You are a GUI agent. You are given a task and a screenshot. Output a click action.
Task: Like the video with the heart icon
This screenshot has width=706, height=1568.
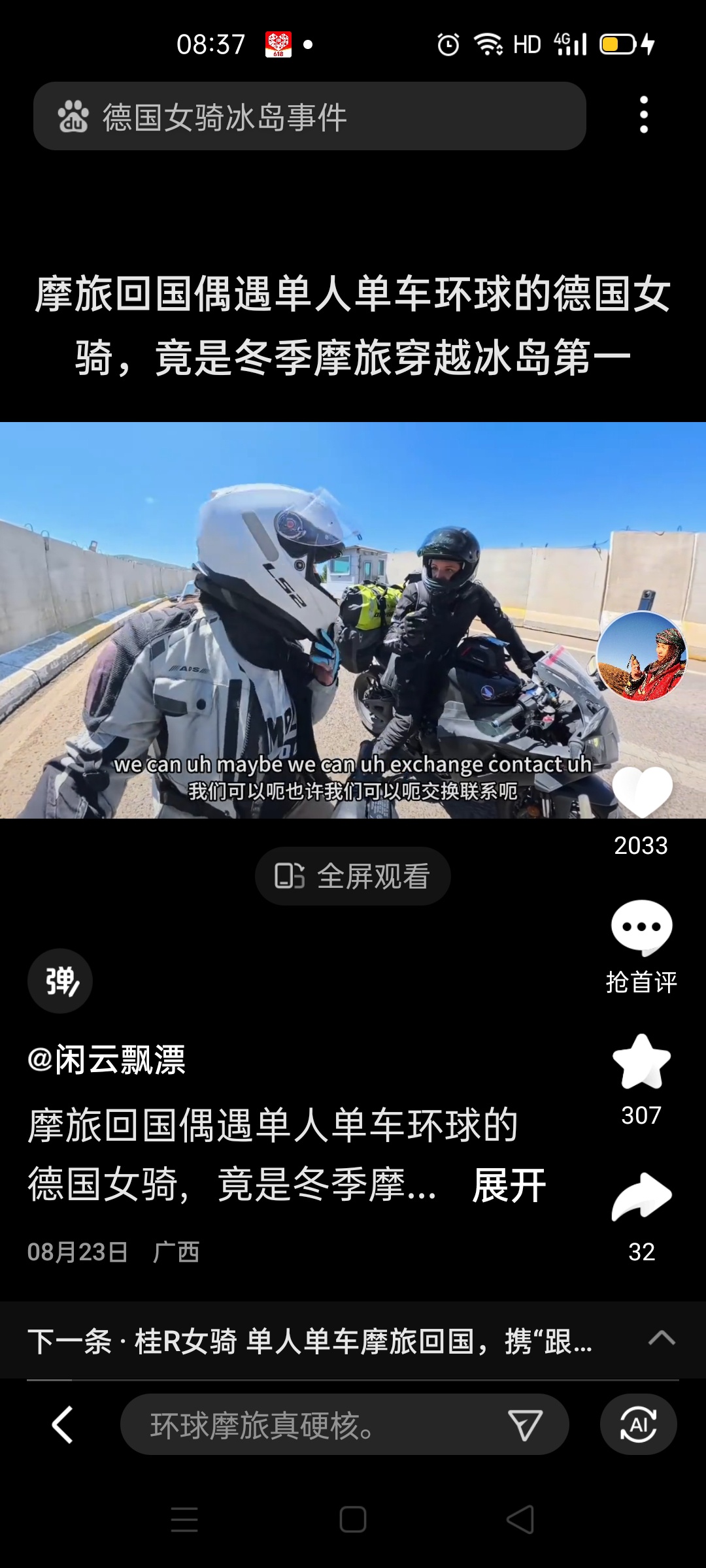pos(642,792)
